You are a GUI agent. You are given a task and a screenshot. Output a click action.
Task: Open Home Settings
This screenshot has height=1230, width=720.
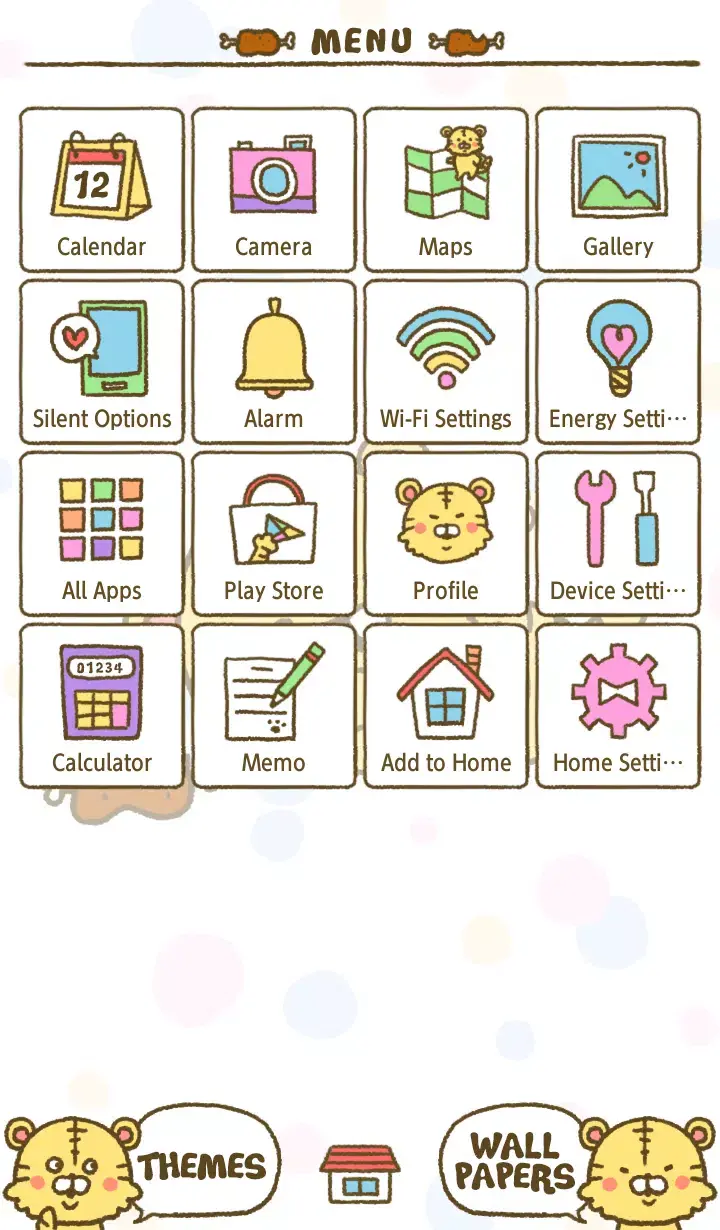[618, 704]
